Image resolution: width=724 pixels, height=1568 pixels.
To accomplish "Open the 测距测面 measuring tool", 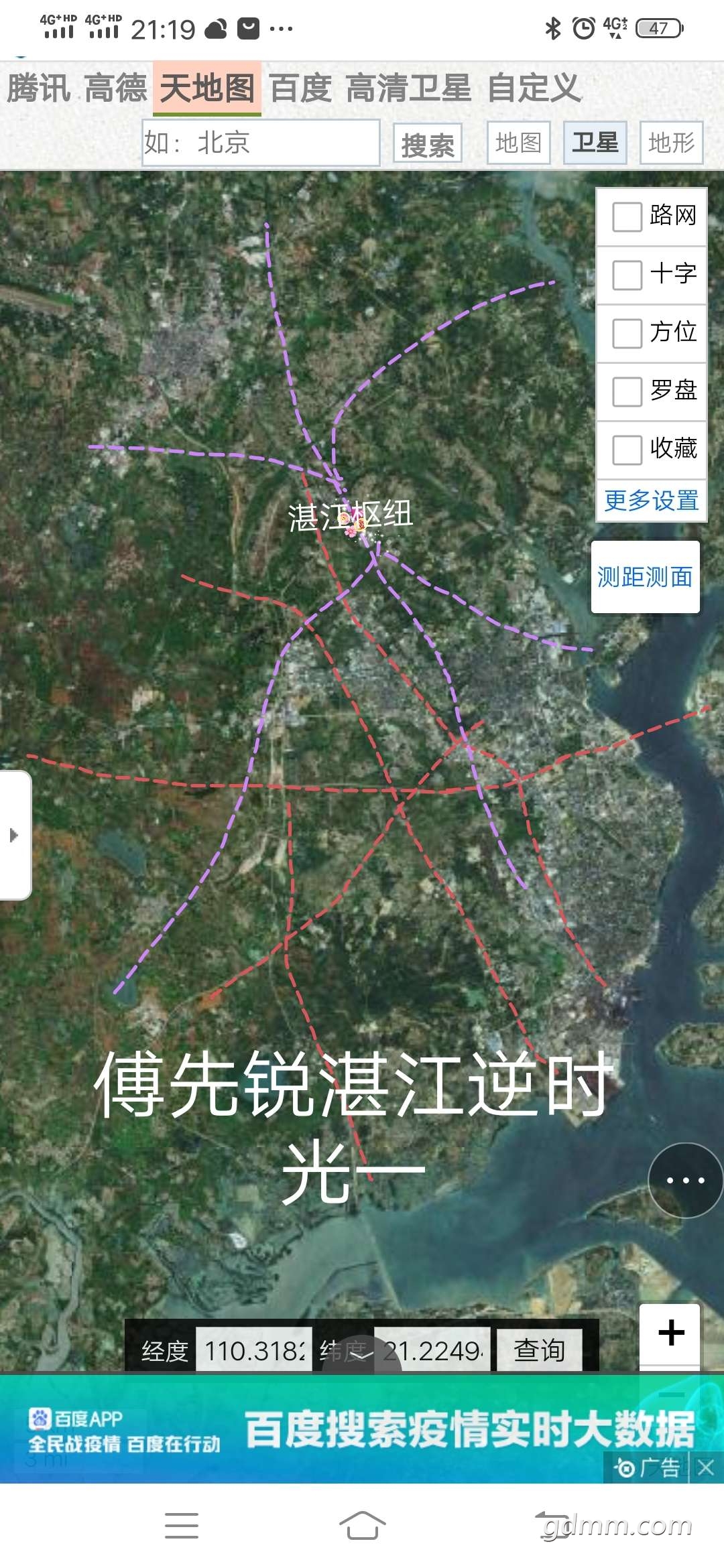I will [x=645, y=577].
